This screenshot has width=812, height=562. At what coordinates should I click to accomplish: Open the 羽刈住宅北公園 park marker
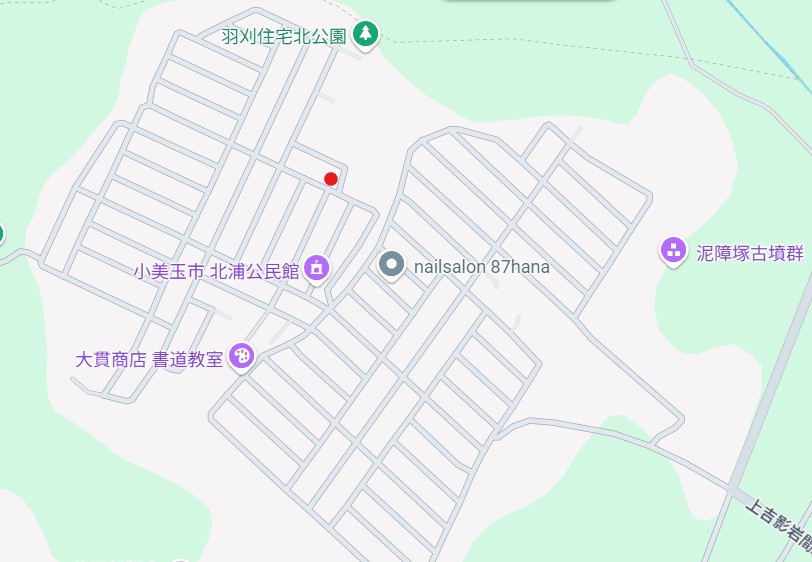pyautogui.click(x=366, y=34)
